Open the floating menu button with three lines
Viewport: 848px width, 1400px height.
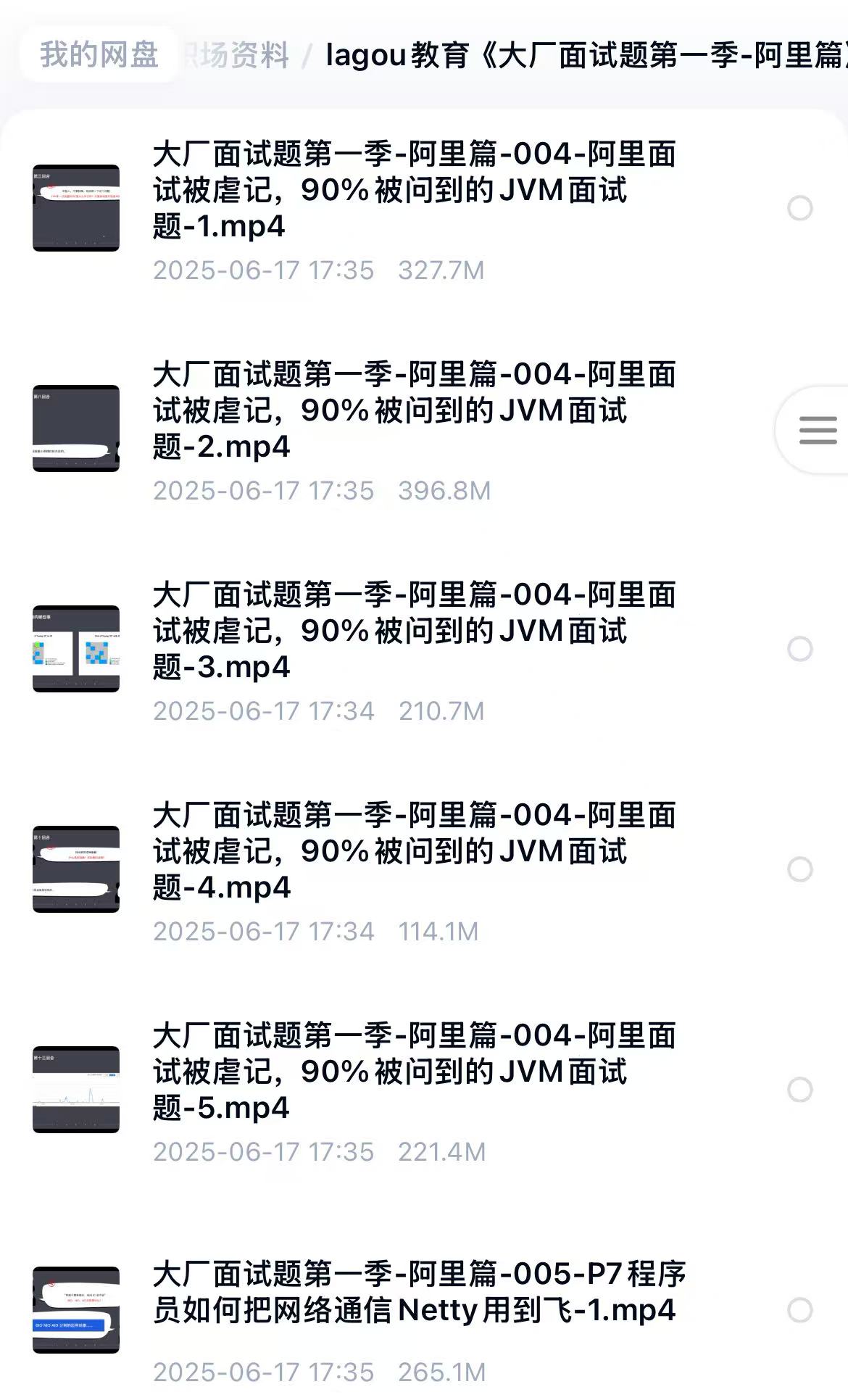(x=818, y=430)
